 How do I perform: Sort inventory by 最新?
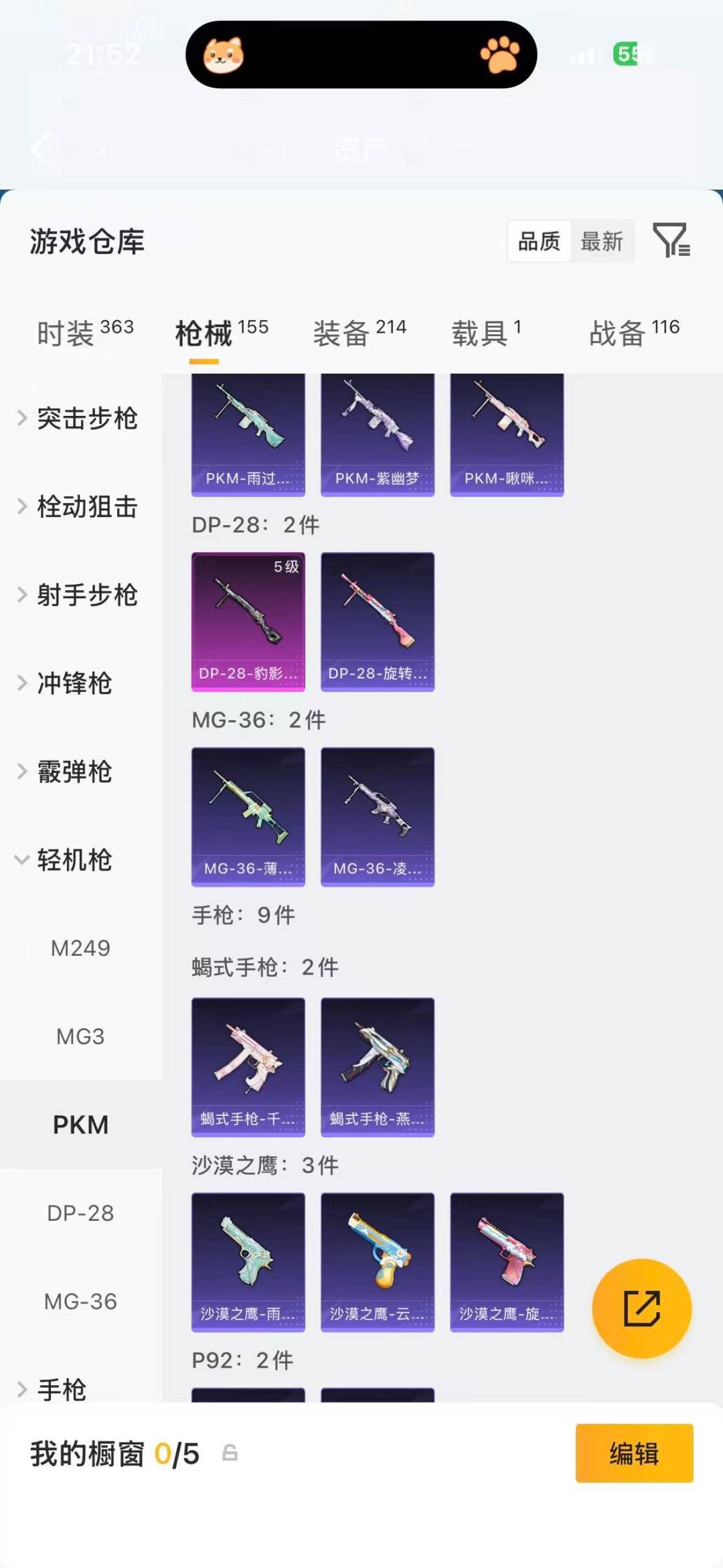click(601, 241)
